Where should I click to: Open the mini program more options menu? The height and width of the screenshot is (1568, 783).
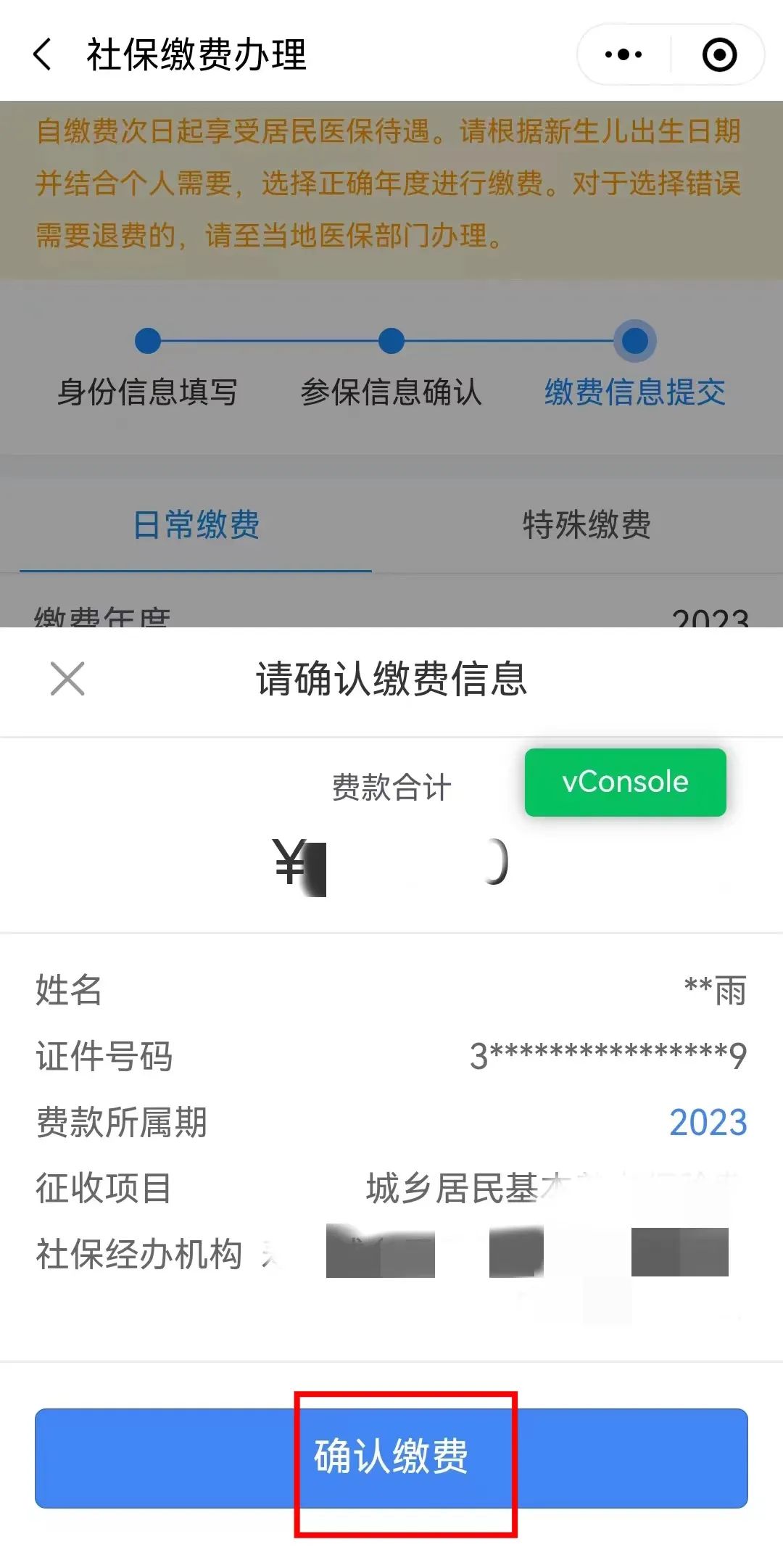point(623,55)
